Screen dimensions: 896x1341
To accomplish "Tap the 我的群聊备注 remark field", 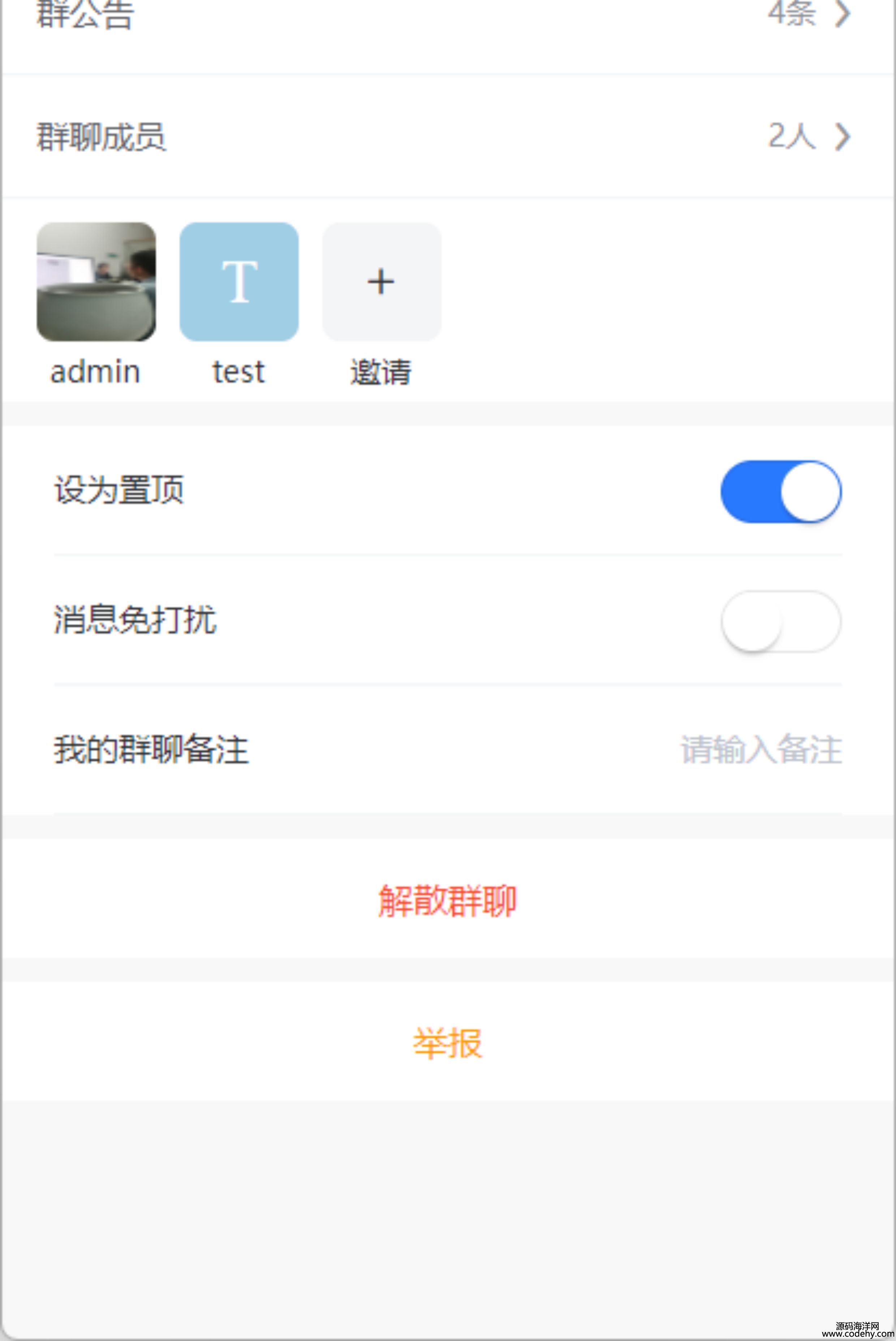I will point(760,750).
